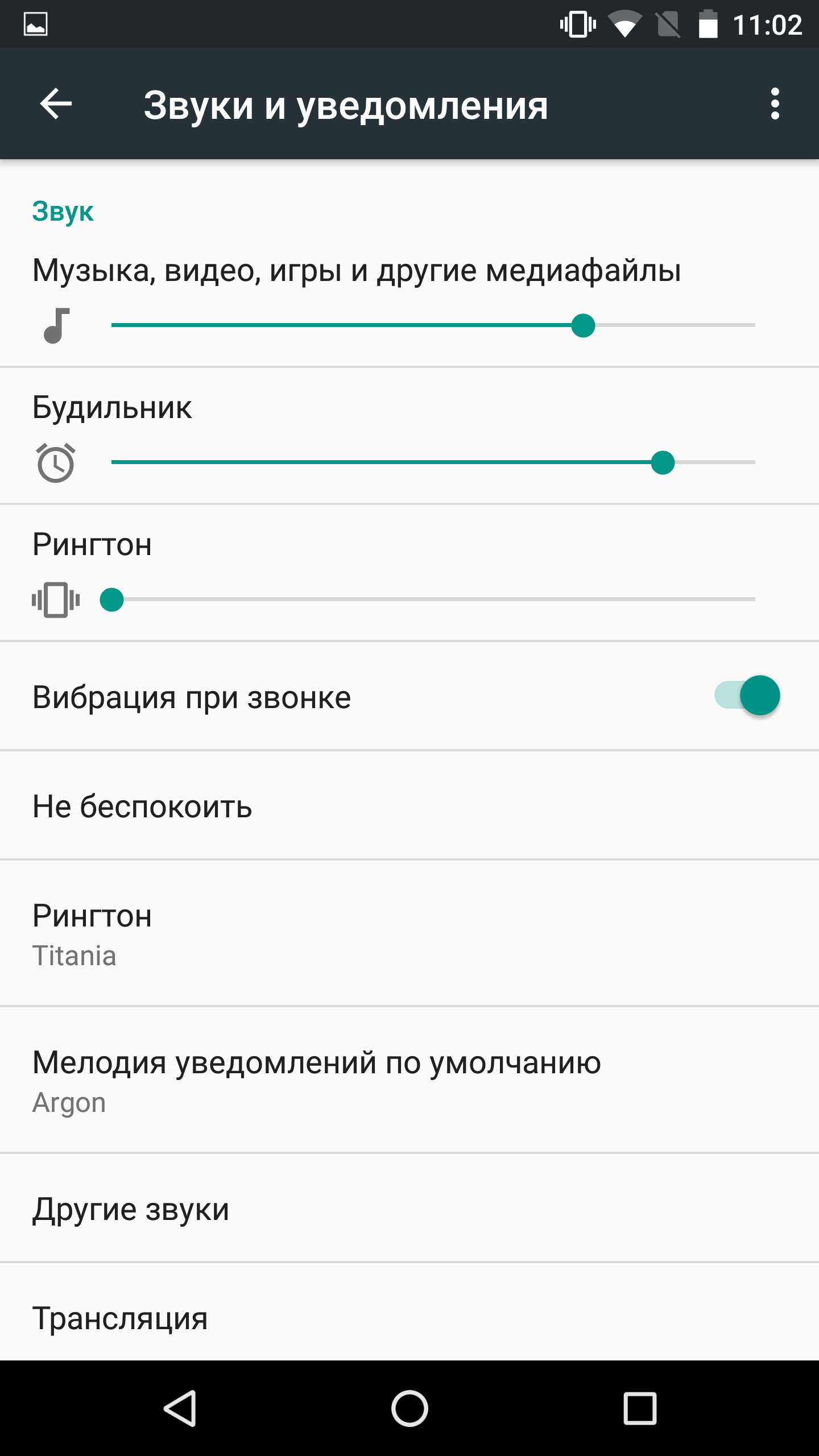The width and height of the screenshot is (819, 1456).
Task: Open Не беспокоить settings
Action: [409, 806]
